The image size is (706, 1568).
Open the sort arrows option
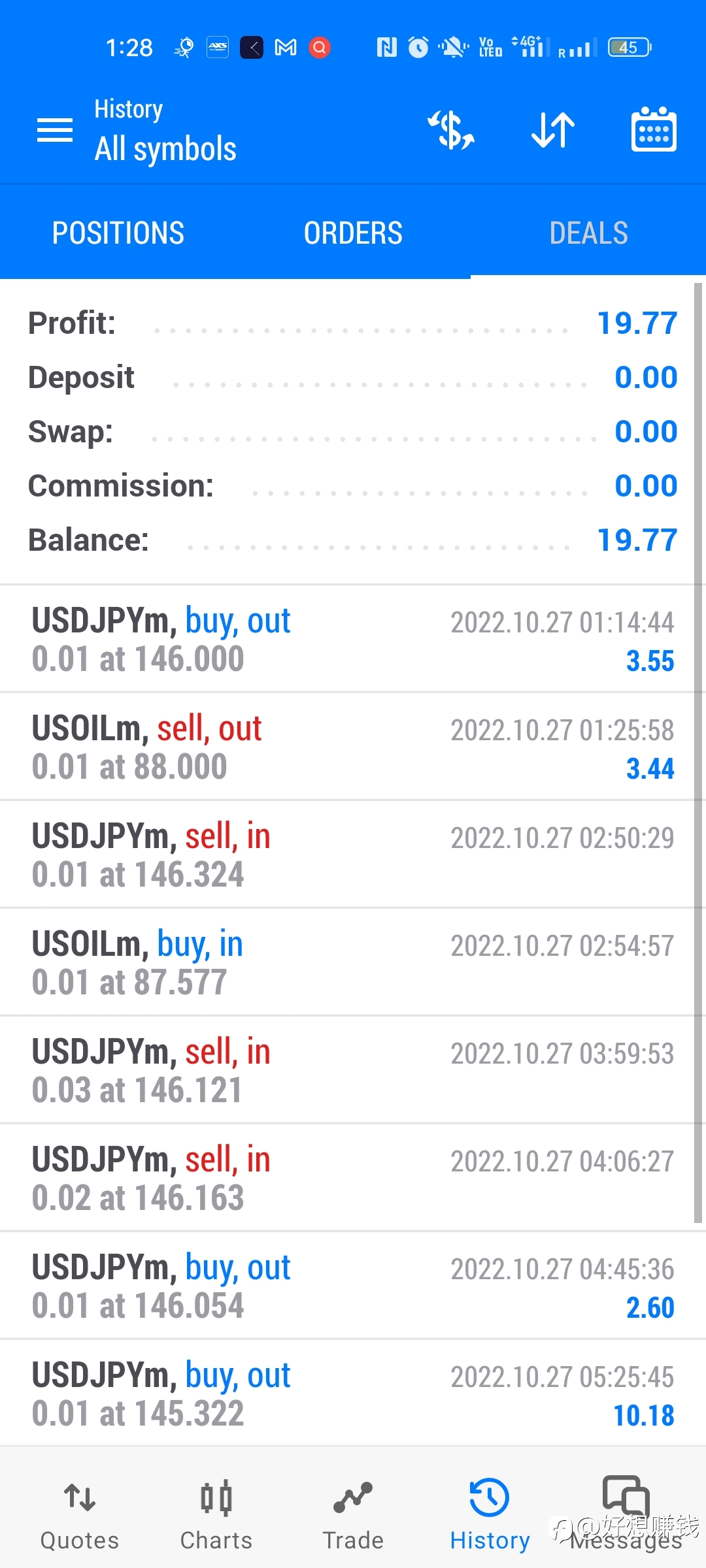[x=553, y=130]
